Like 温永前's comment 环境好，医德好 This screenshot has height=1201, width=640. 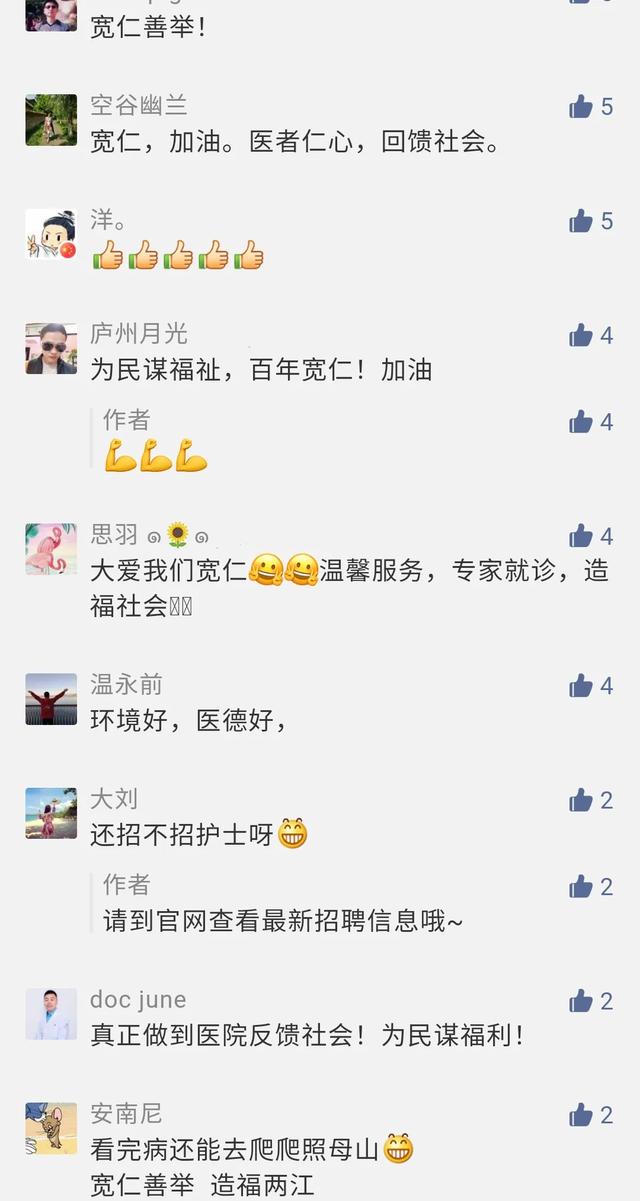[581, 686]
